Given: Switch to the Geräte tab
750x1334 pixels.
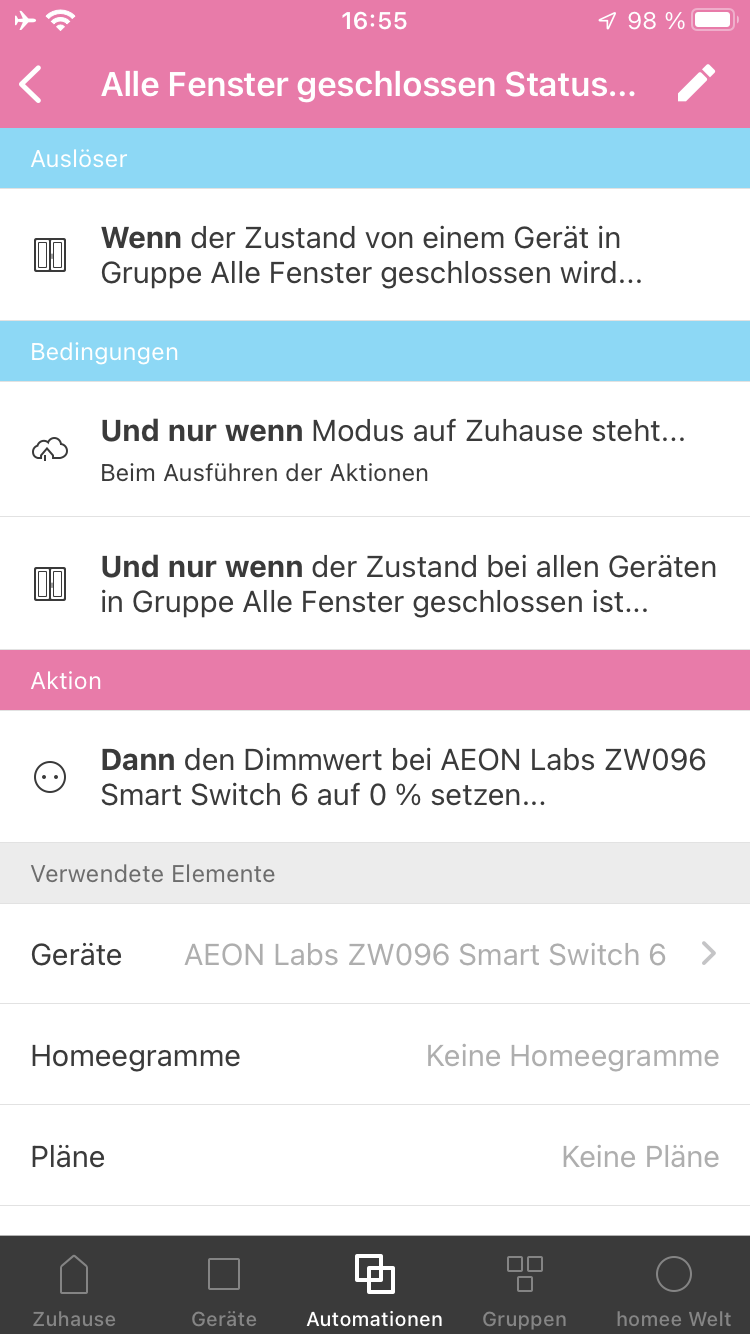Looking at the screenshot, I should pyautogui.click(x=224, y=1291).
